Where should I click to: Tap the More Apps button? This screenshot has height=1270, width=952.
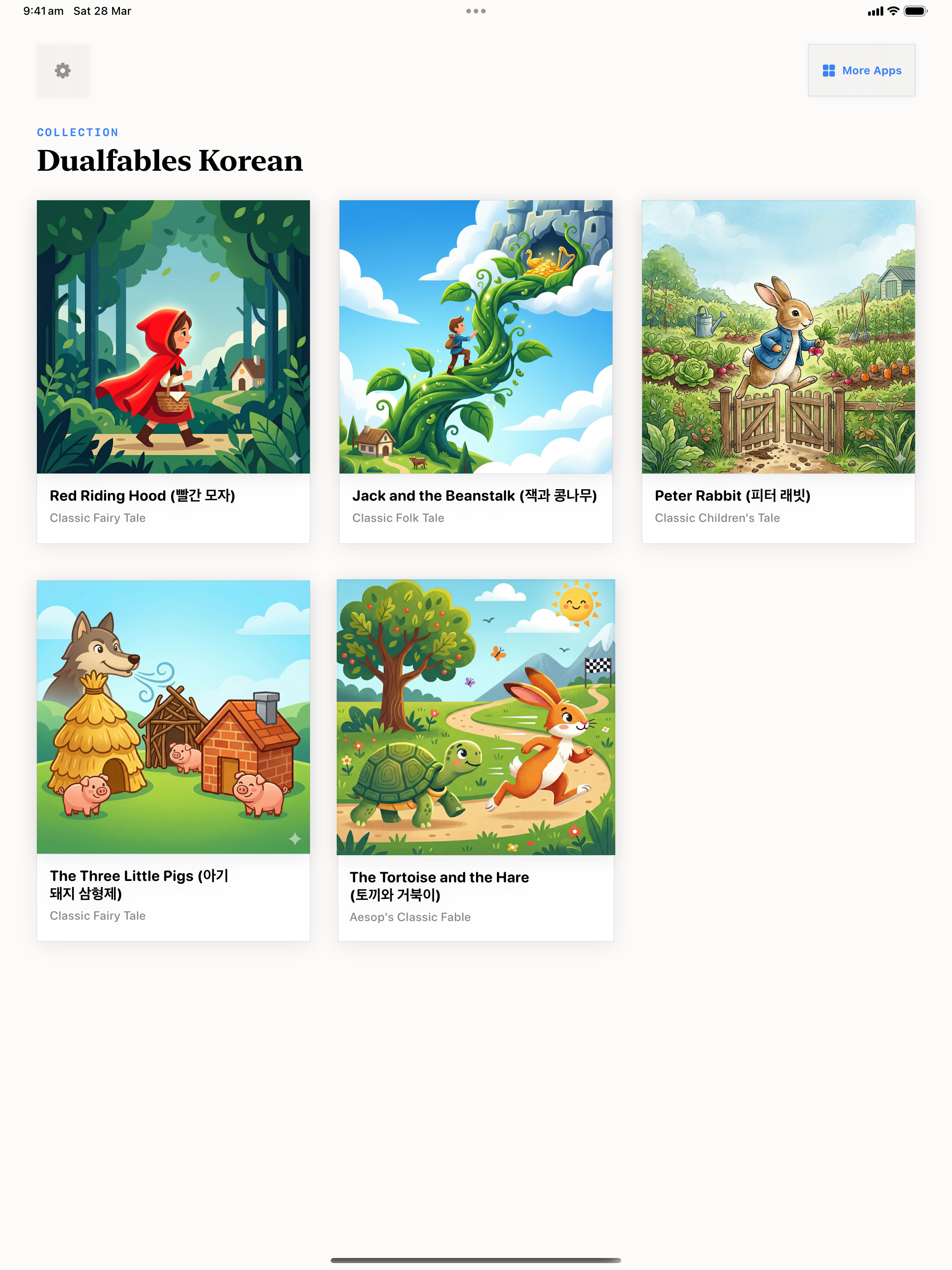[861, 71]
